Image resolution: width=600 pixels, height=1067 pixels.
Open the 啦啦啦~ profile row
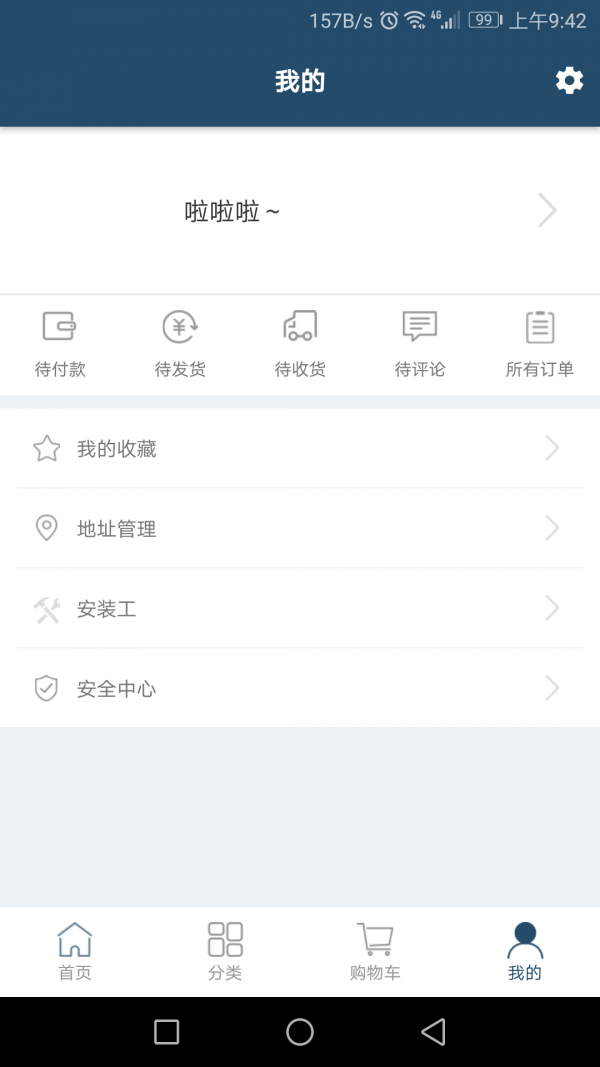pos(300,211)
